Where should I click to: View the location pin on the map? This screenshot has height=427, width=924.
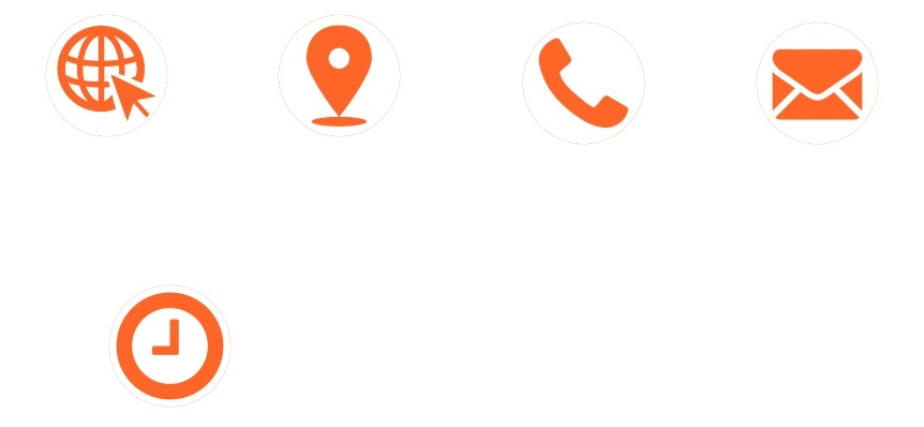[339, 76]
